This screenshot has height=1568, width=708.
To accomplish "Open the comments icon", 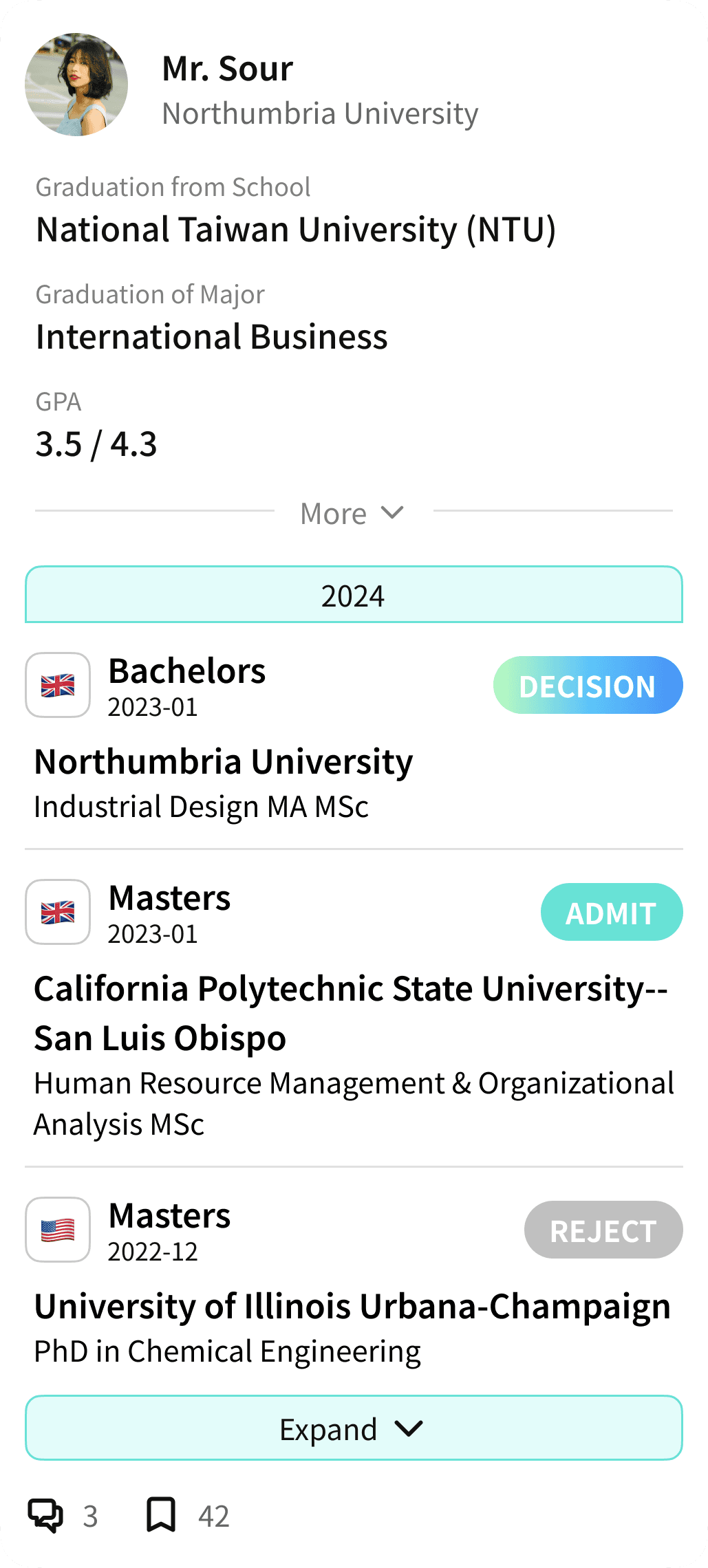I will [x=45, y=1515].
